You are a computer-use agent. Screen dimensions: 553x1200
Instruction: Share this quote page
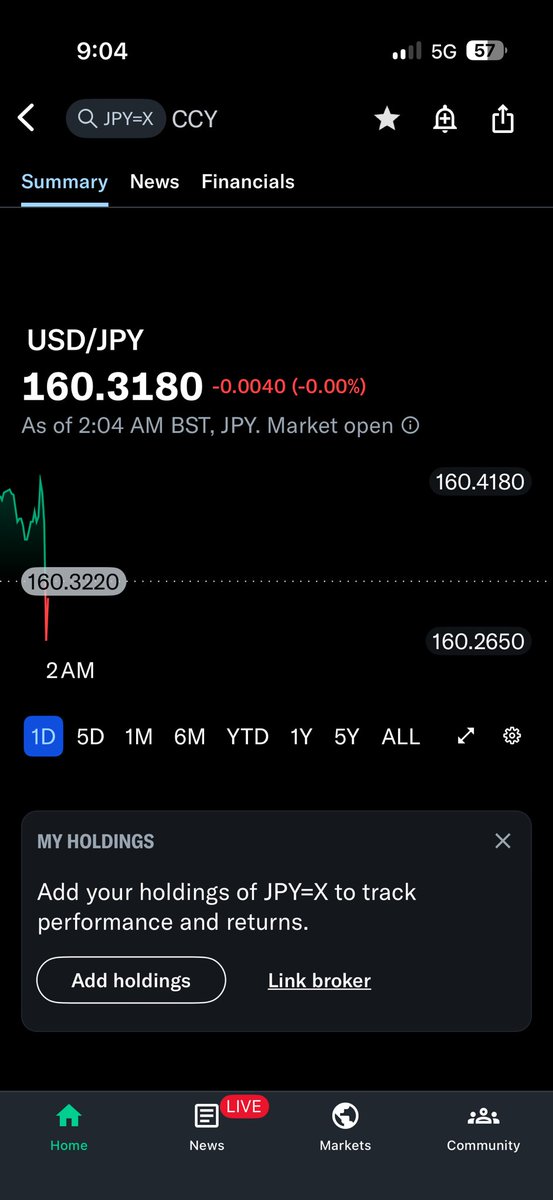503,119
